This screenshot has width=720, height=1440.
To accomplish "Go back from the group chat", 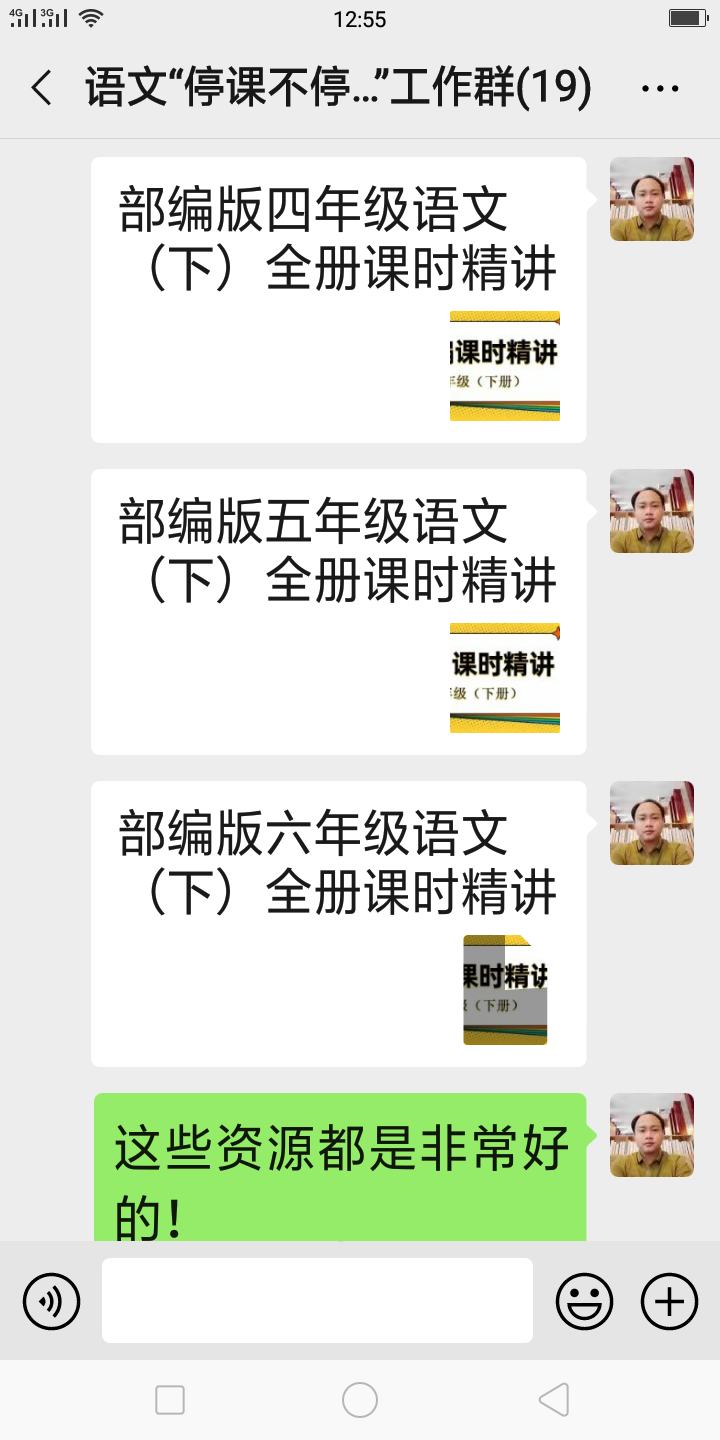I will coord(41,88).
